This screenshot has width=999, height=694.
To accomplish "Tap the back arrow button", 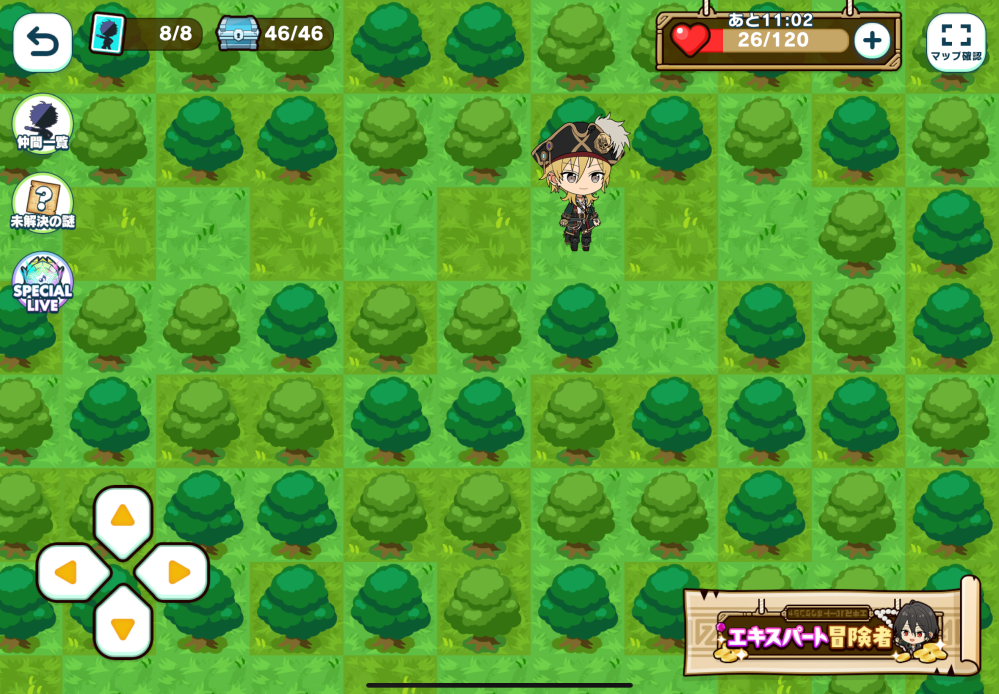I will 42,42.
